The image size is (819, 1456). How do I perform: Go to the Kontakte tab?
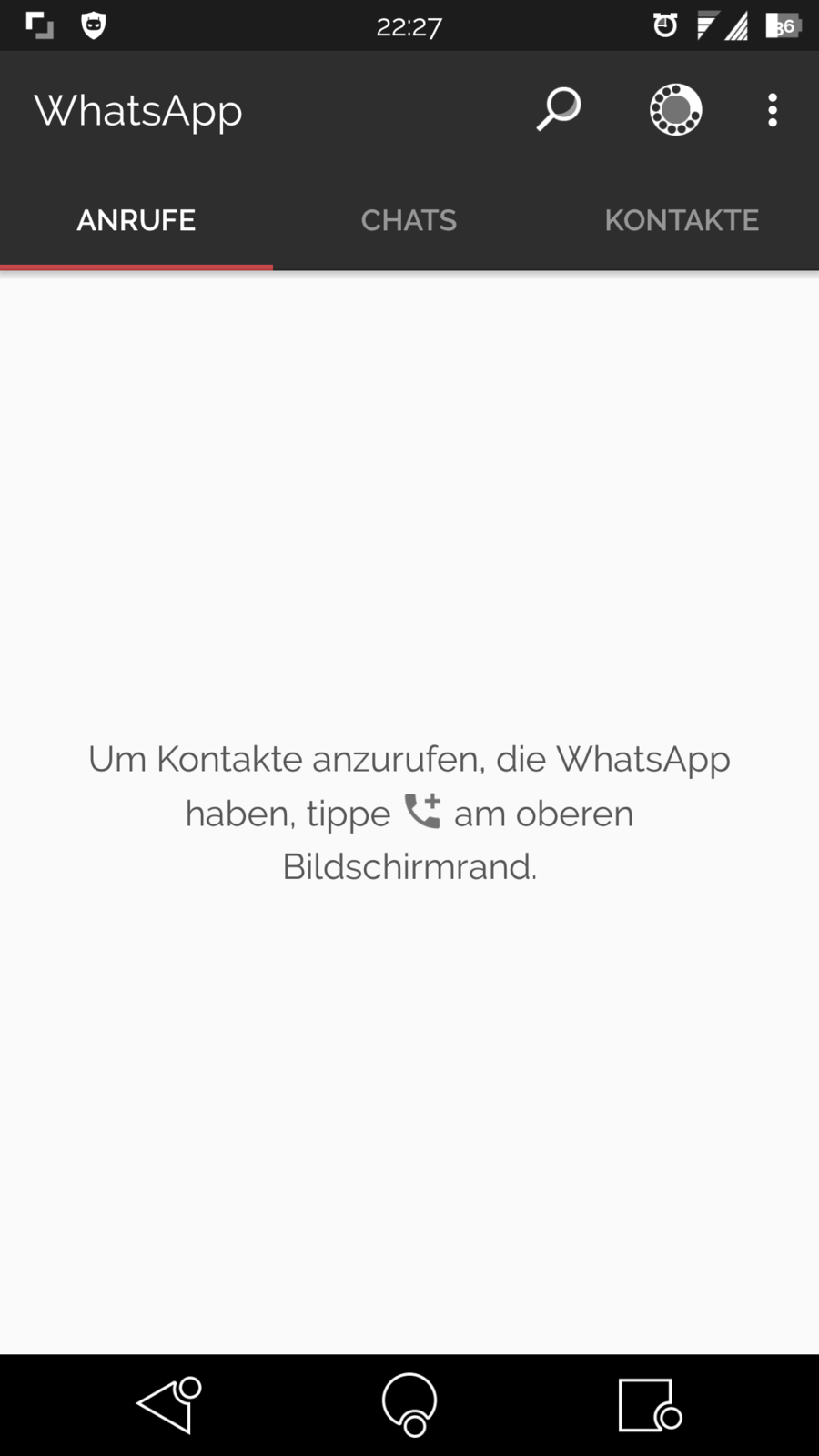[682, 220]
